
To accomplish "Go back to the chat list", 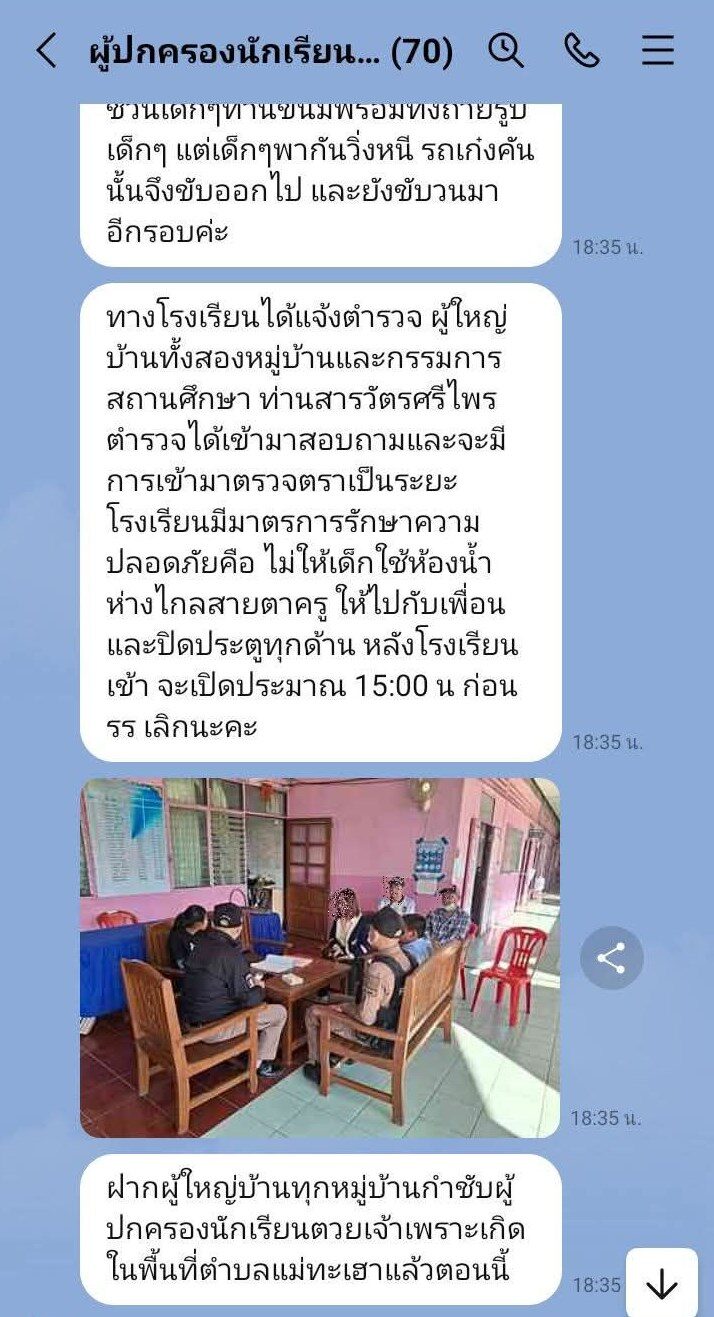I will click(x=46, y=50).
